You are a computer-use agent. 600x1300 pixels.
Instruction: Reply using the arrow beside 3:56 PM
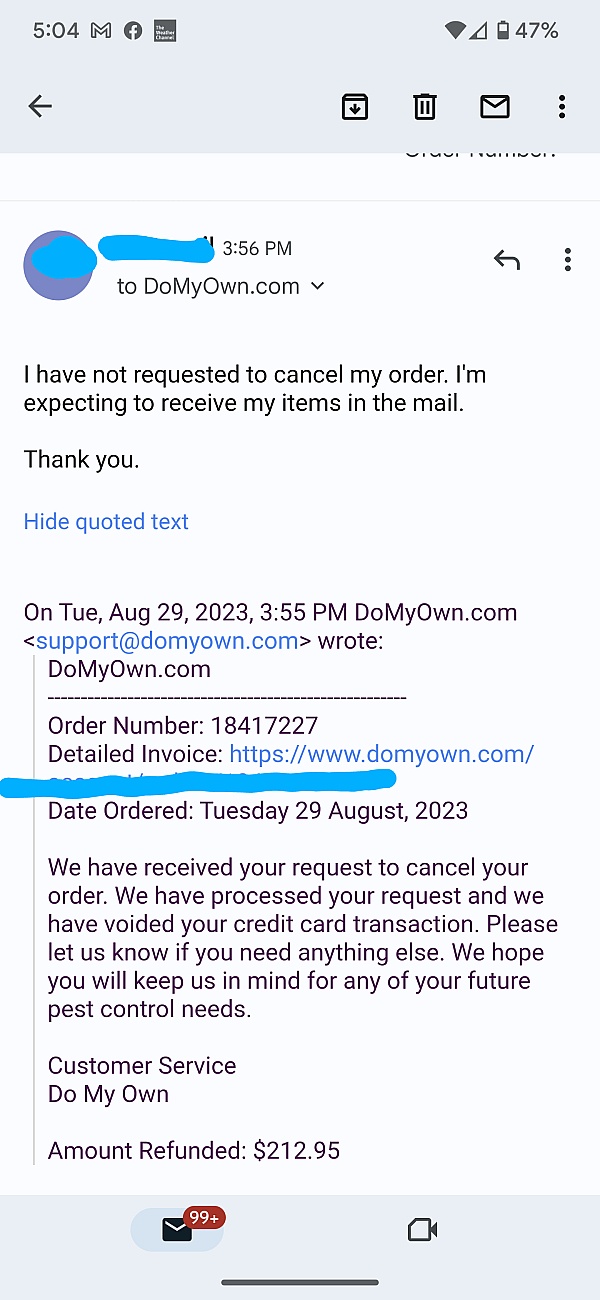tap(507, 261)
